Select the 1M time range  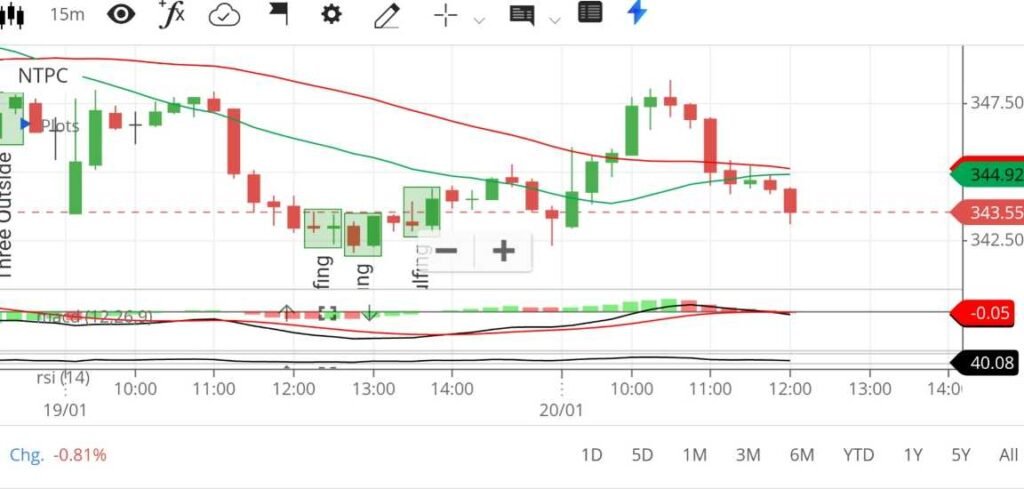694,455
